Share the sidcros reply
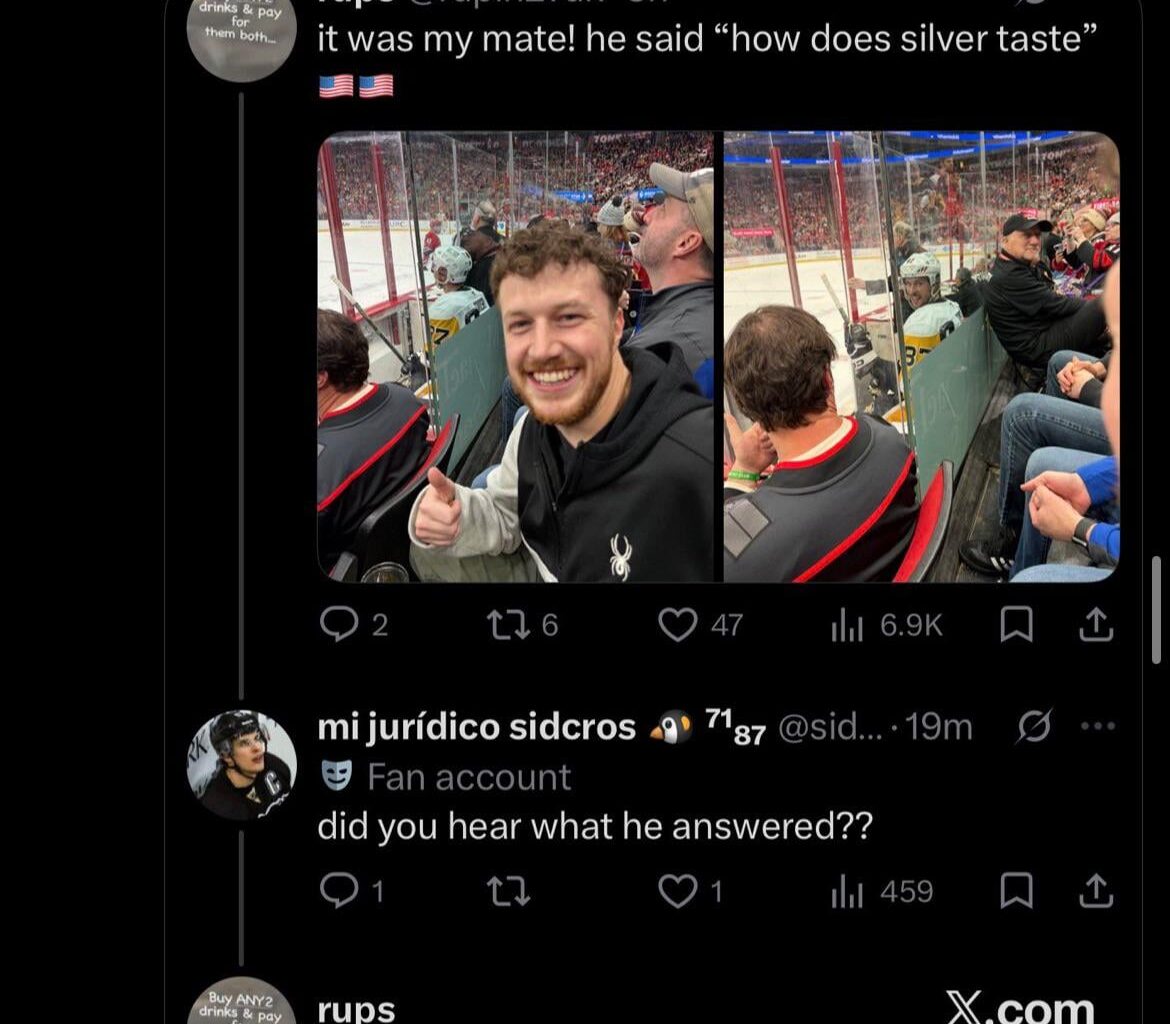The image size is (1170, 1024). coord(1096,891)
